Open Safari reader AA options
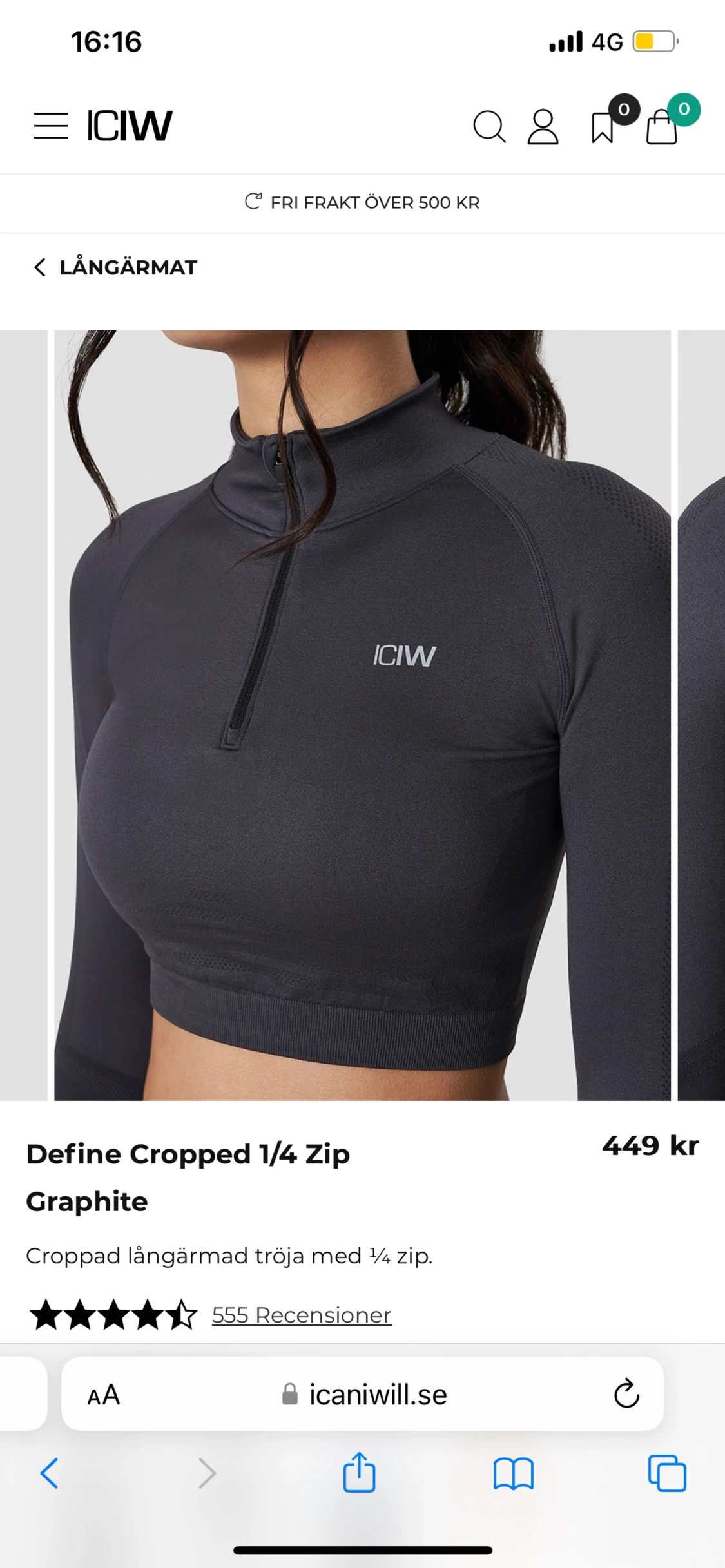The height and width of the screenshot is (1568, 725). [x=104, y=1395]
